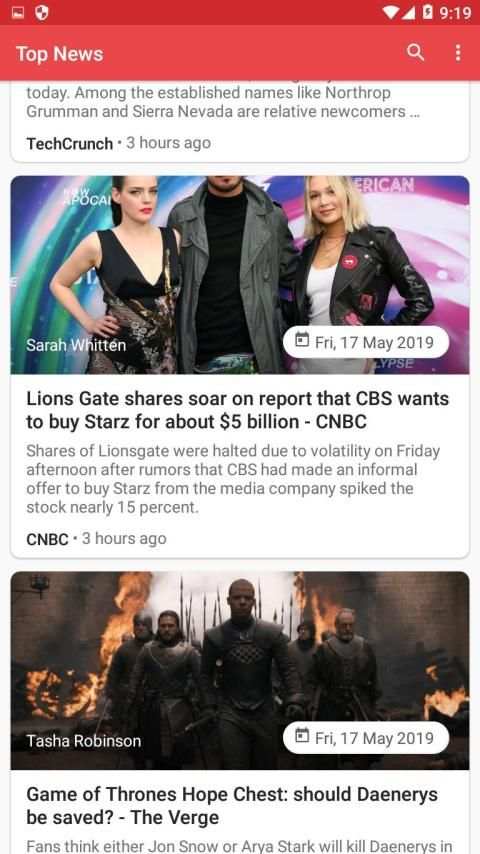Open the Game of Thrones Hope Chest article
480x854 pixels.
pyautogui.click(x=240, y=712)
